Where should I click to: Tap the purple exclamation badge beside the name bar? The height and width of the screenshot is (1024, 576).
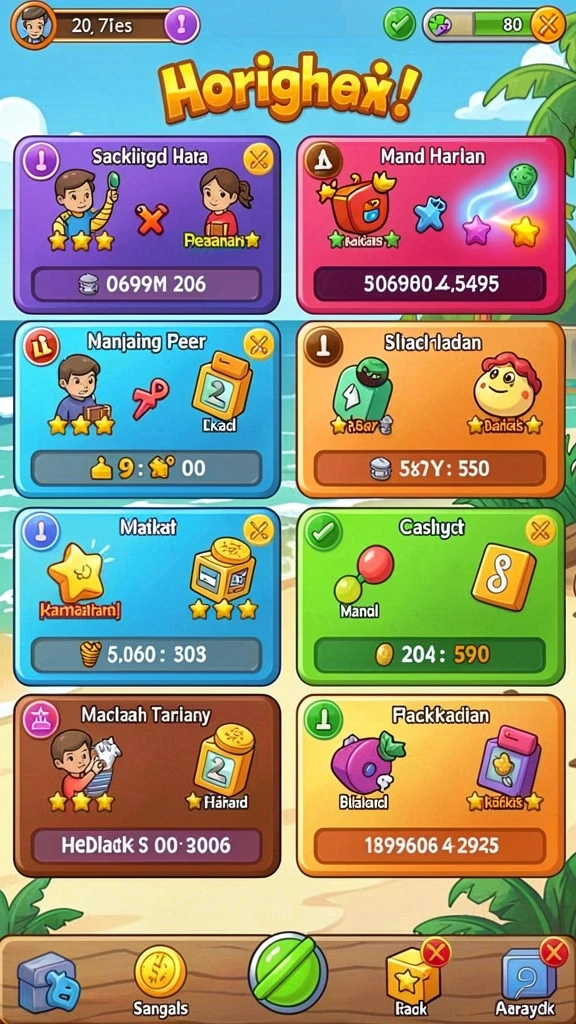pos(182,25)
